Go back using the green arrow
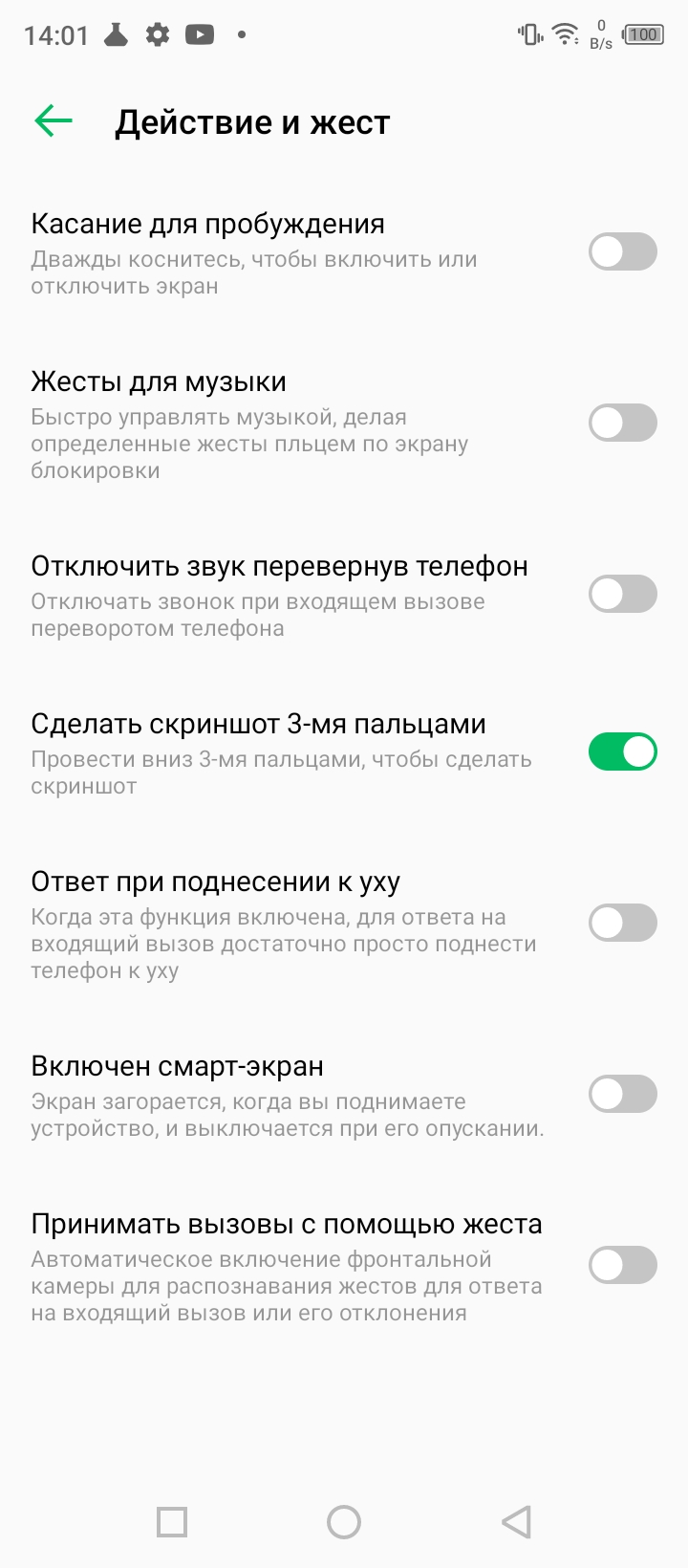Screen dimensions: 688x1568 tap(54, 121)
